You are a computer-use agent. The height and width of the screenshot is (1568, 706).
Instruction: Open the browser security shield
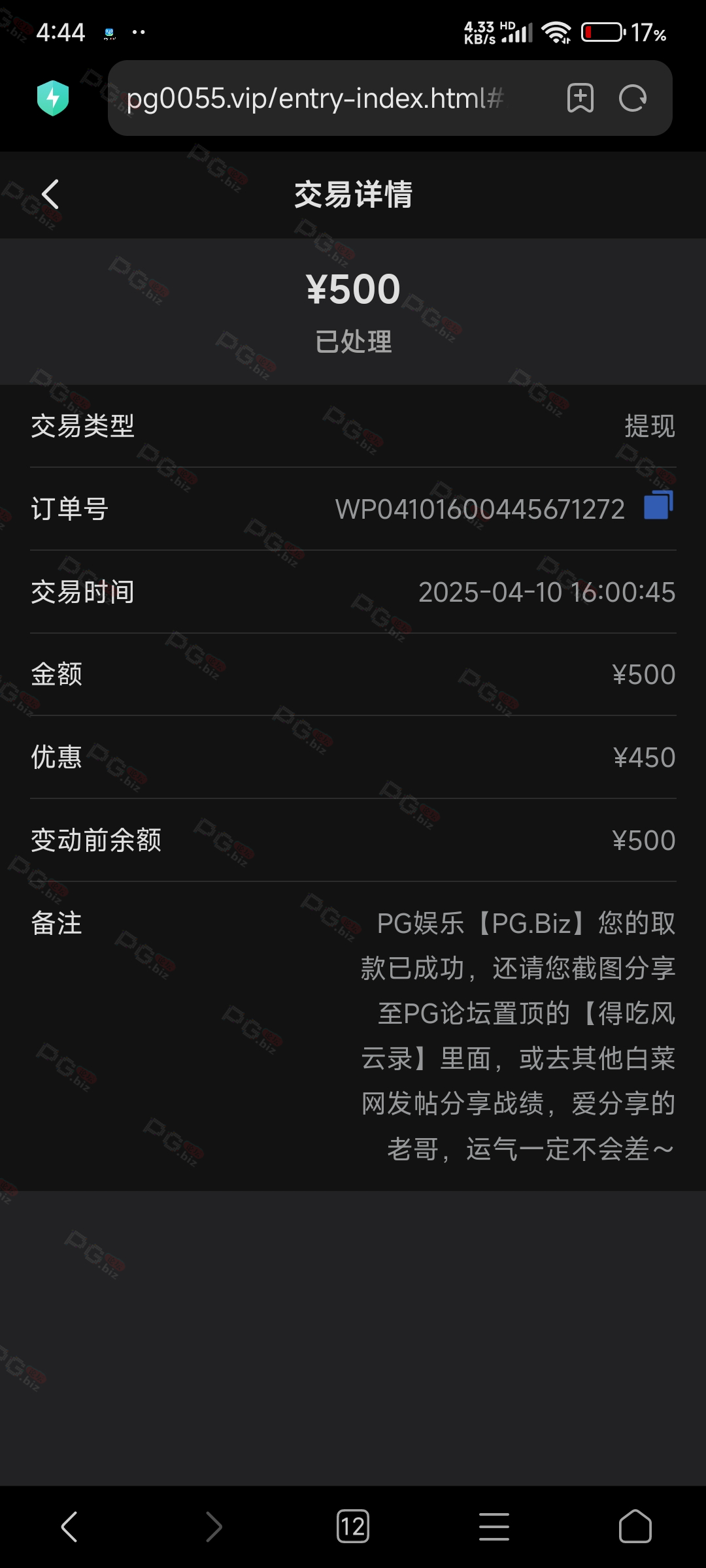click(x=53, y=98)
